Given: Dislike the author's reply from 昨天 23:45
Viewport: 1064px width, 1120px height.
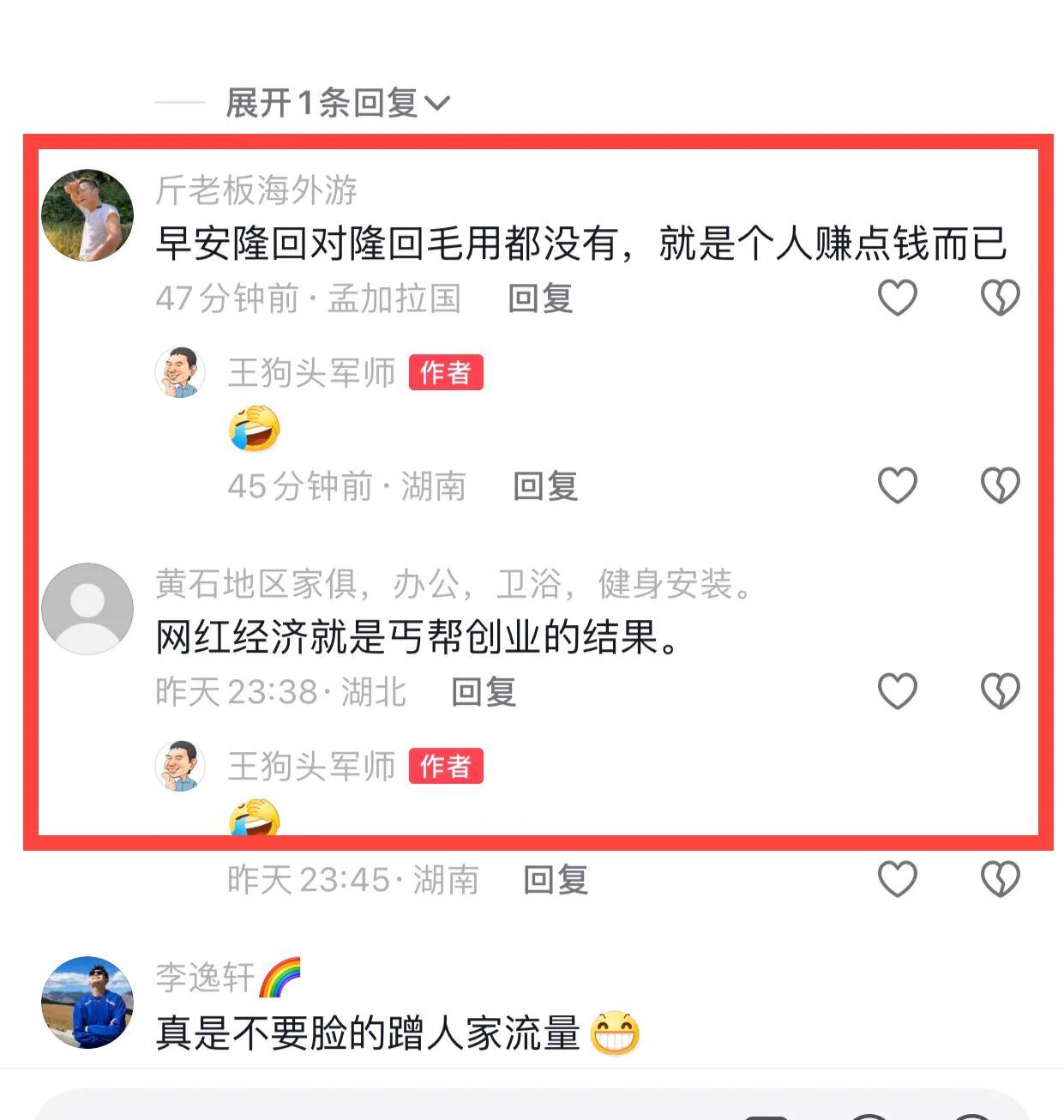Looking at the screenshot, I should click(x=1000, y=880).
